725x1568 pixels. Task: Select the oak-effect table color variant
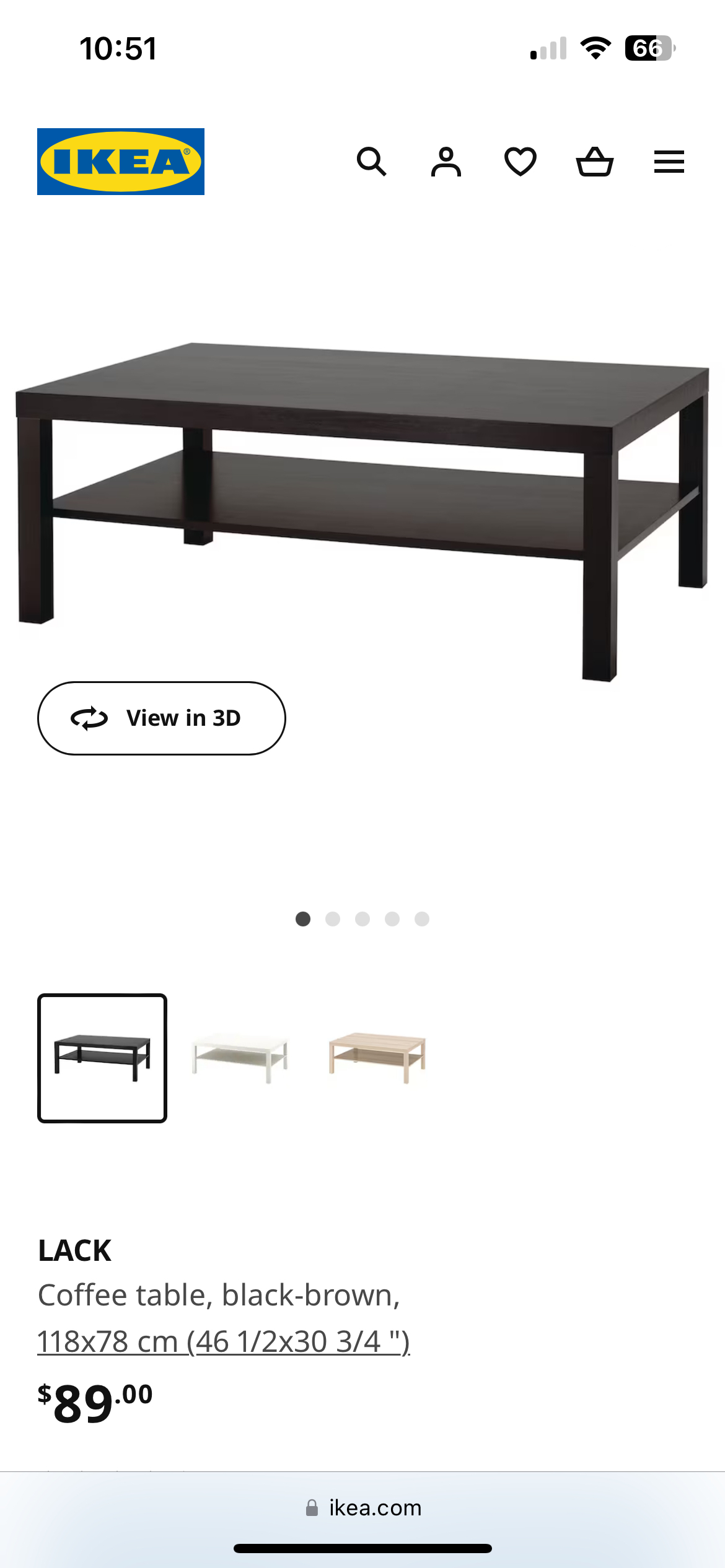point(377,1058)
